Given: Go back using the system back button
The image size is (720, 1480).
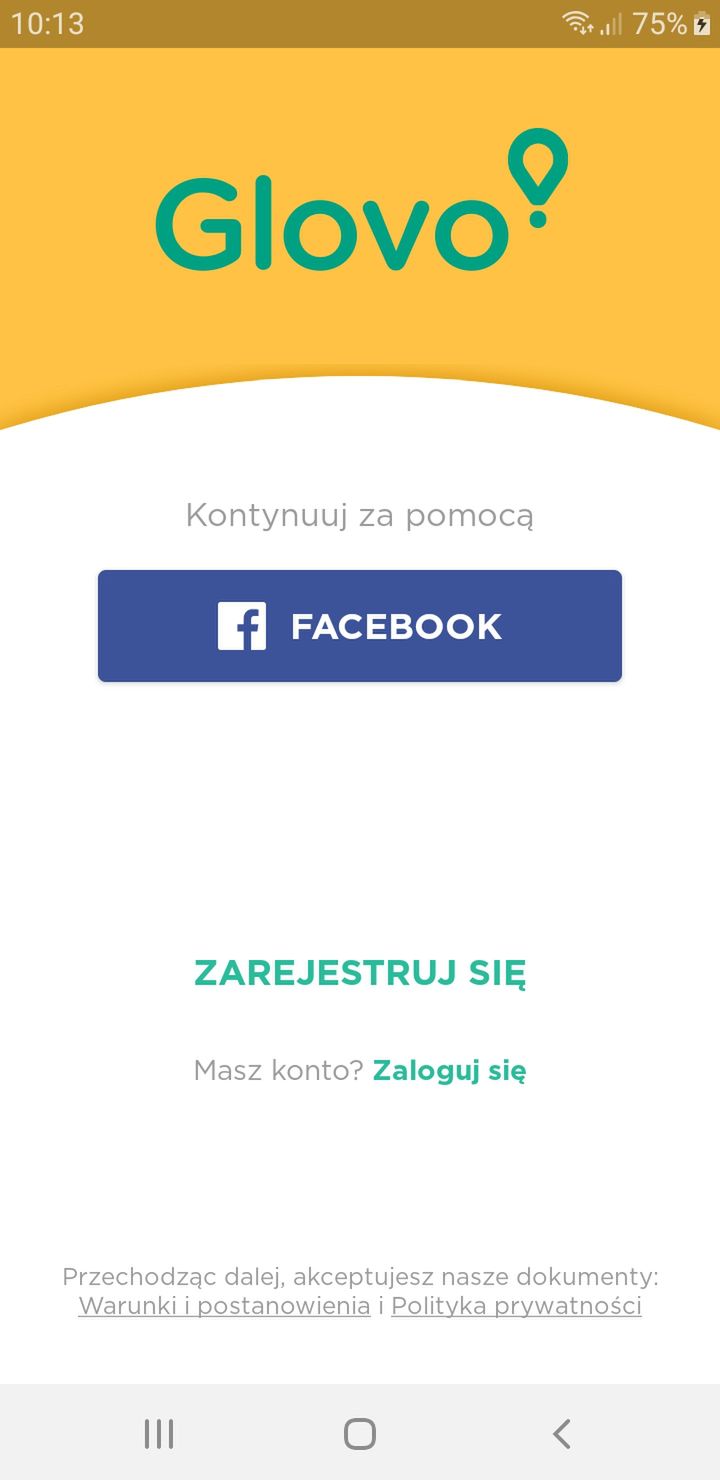Looking at the screenshot, I should 562,1433.
